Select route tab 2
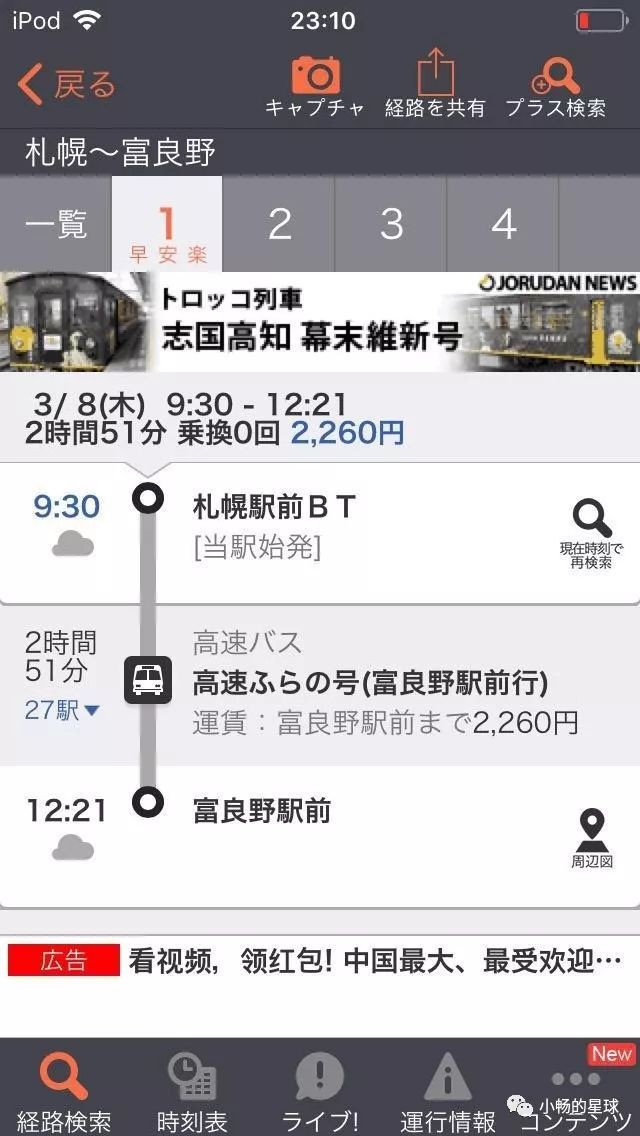640x1136 pixels. click(x=279, y=224)
